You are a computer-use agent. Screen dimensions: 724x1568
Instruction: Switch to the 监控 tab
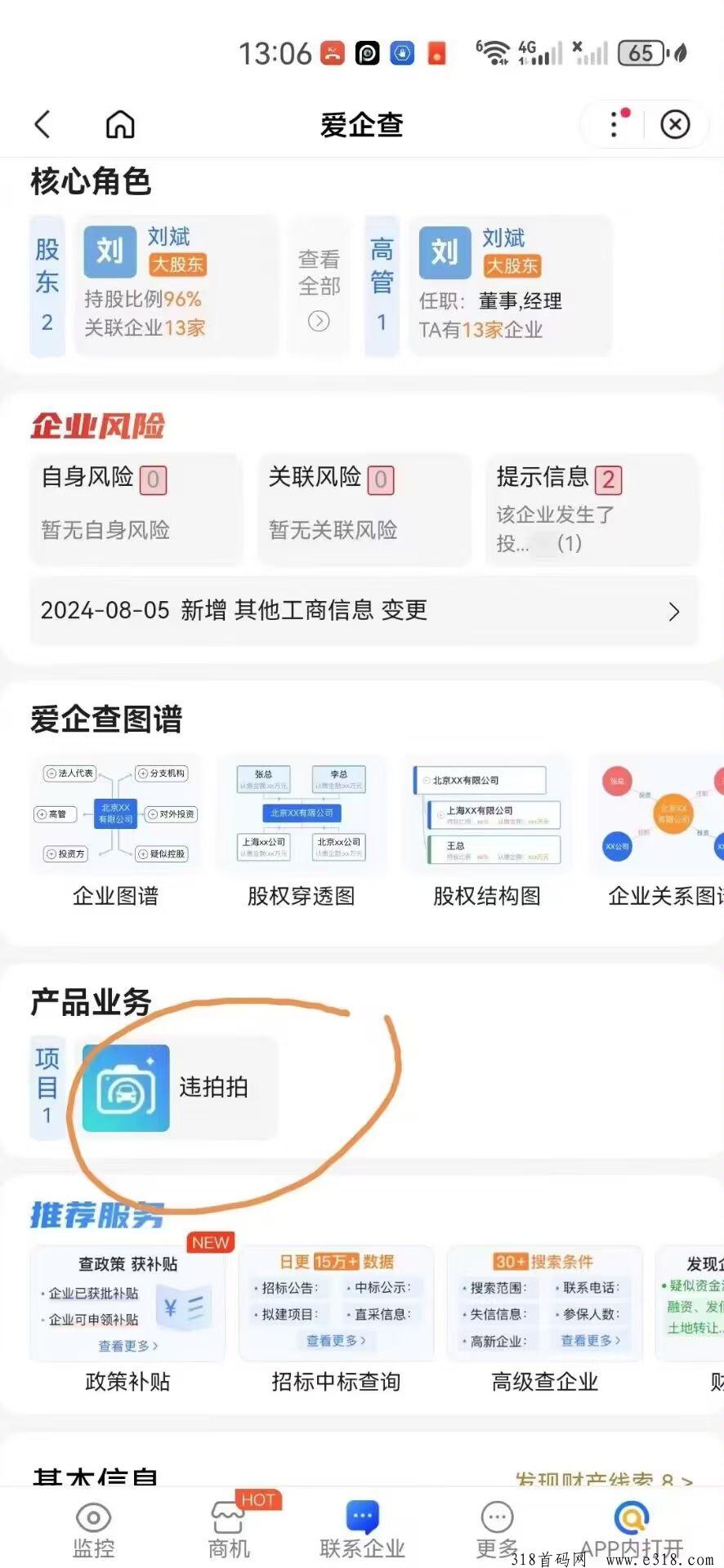(93, 1529)
